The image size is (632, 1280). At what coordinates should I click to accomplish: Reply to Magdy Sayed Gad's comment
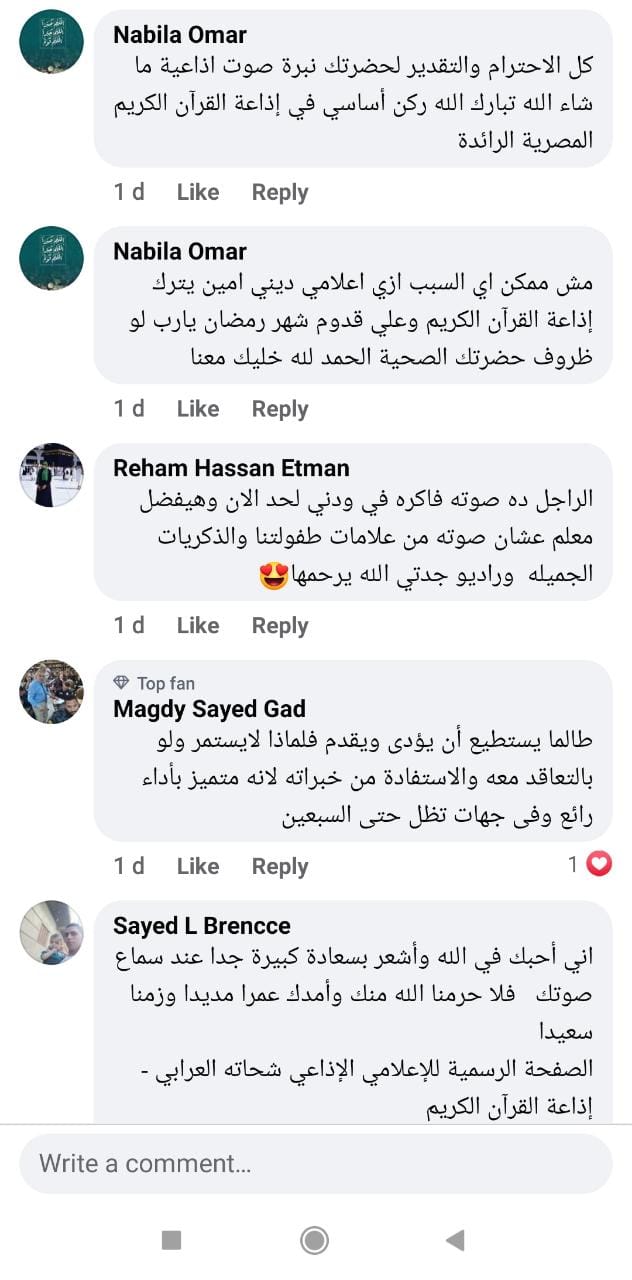(x=279, y=866)
